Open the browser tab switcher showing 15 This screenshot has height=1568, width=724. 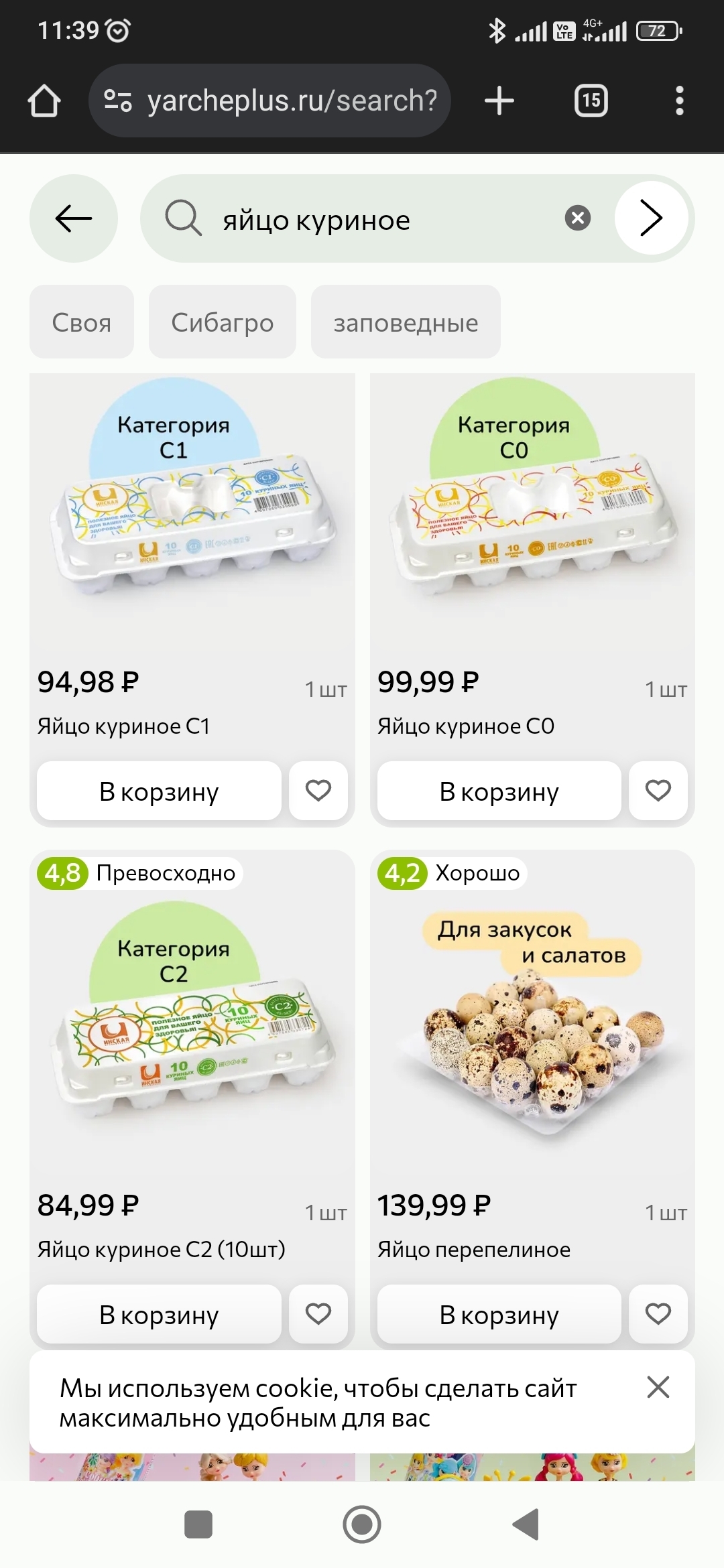(x=591, y=101)
